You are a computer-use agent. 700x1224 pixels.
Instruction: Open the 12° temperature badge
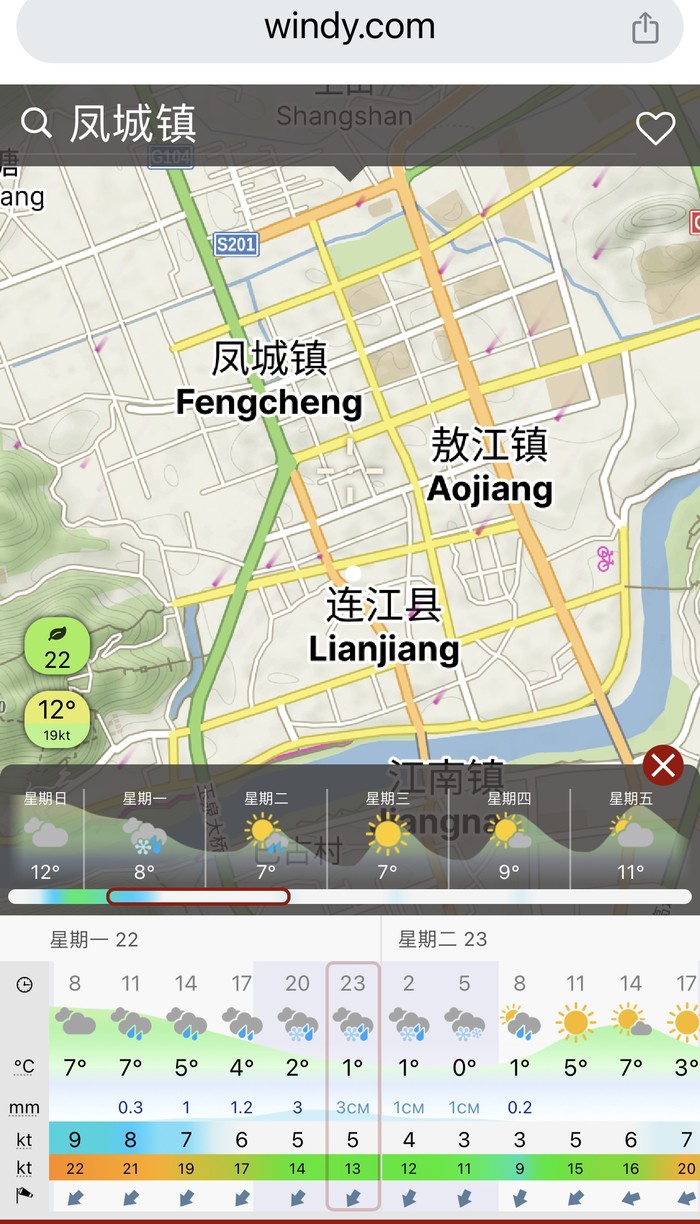coord(57,719)
